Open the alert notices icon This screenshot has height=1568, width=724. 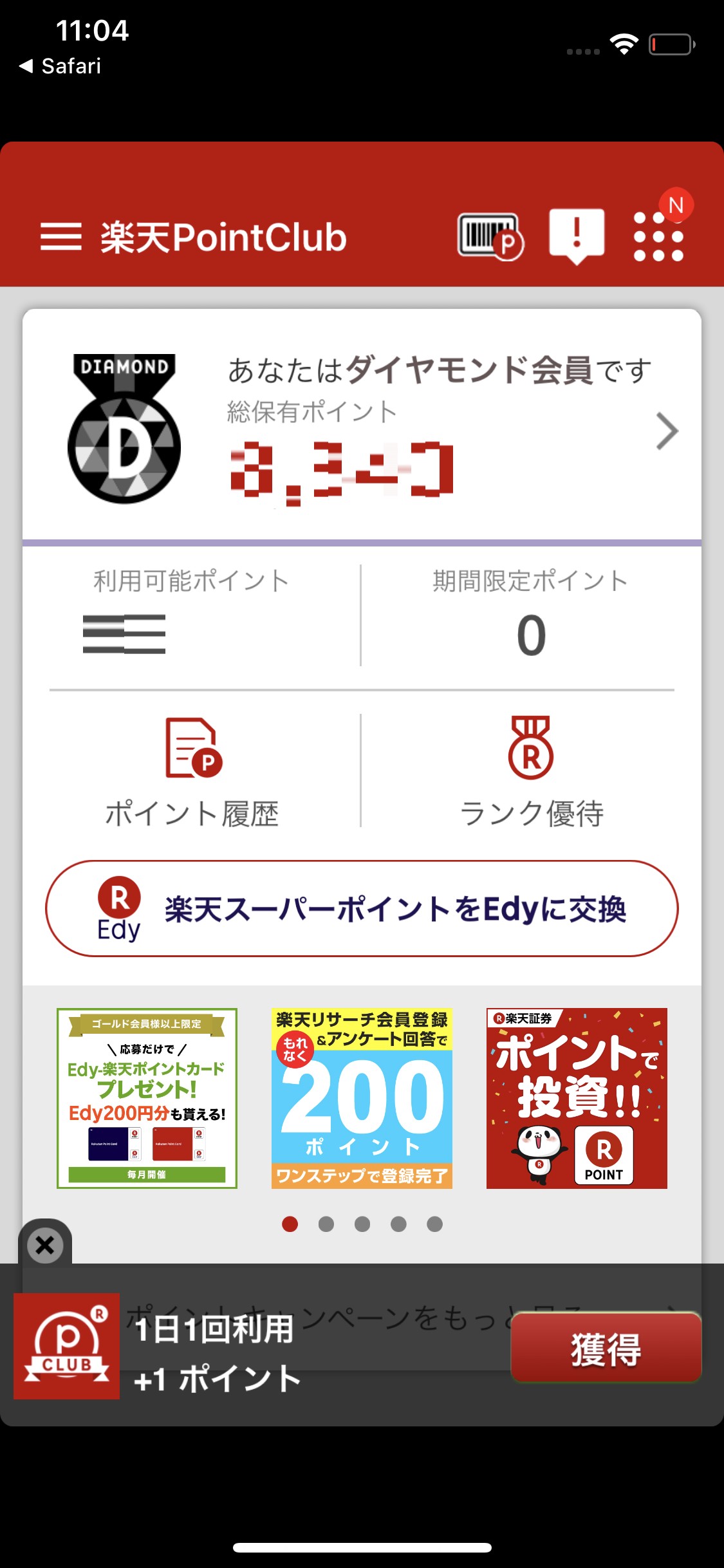[x=577, y=235]
